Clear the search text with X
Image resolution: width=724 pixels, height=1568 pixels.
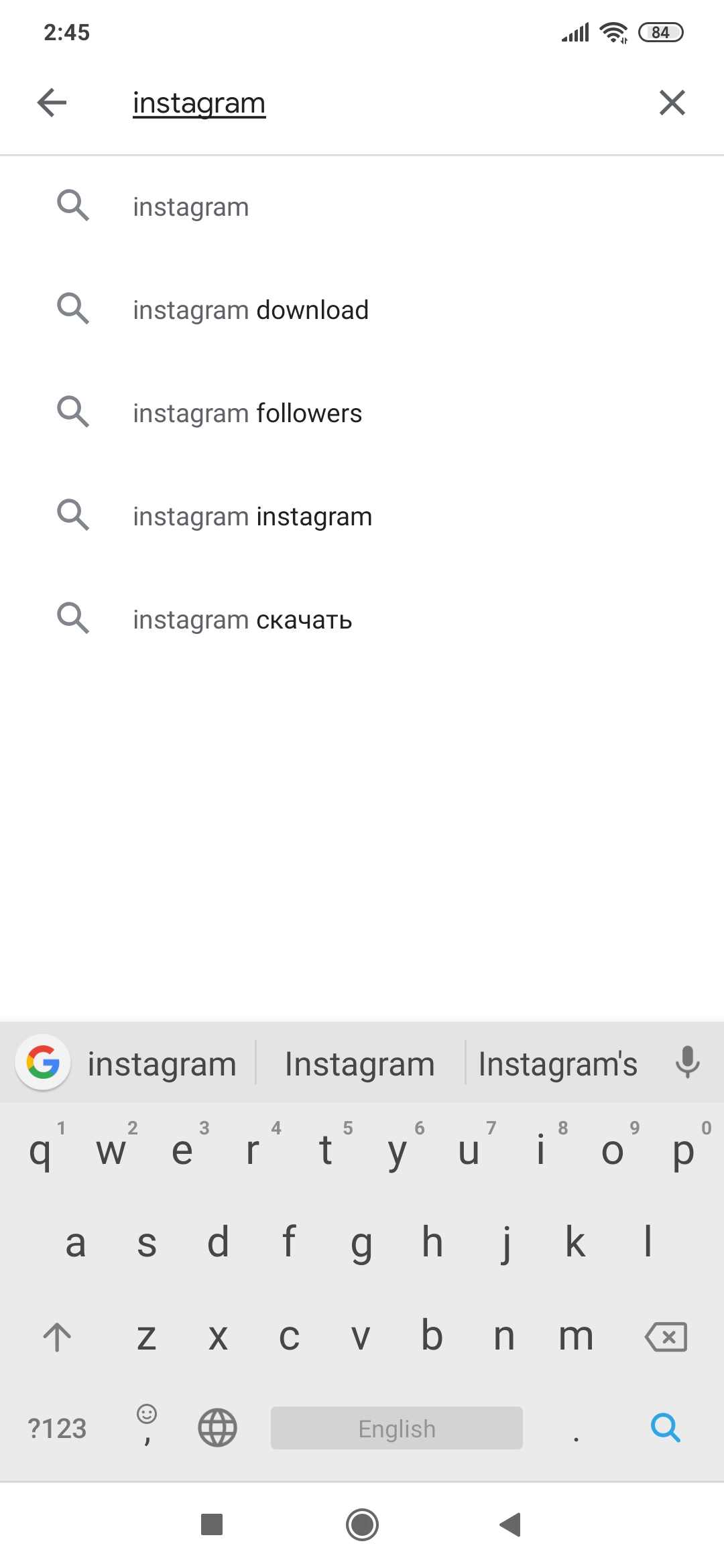click(672, 103)
